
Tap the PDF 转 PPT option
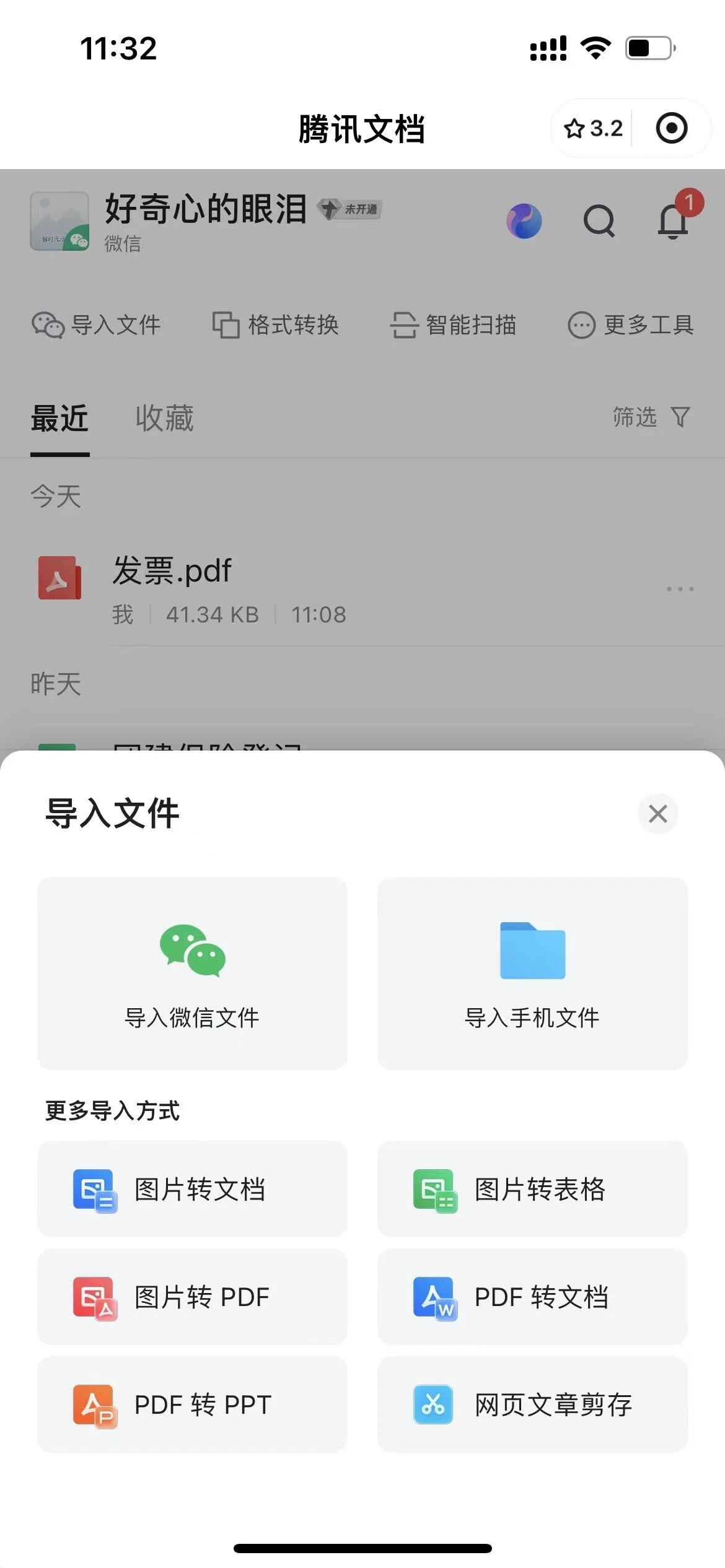(192, 1405)
